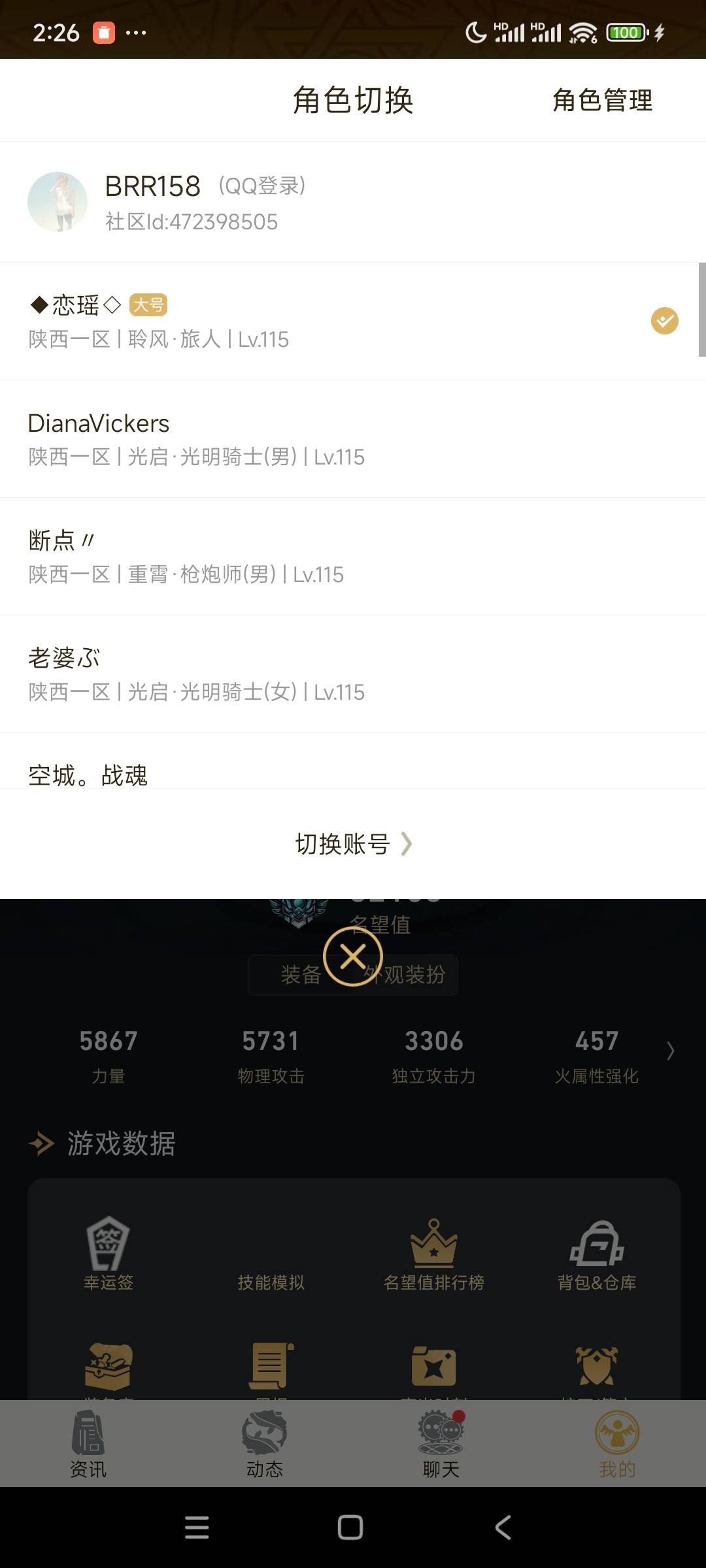The height and width of the screenshot is (1568, 706).
Task: Tap the arrow beside 切换账号
Action: 408,844
